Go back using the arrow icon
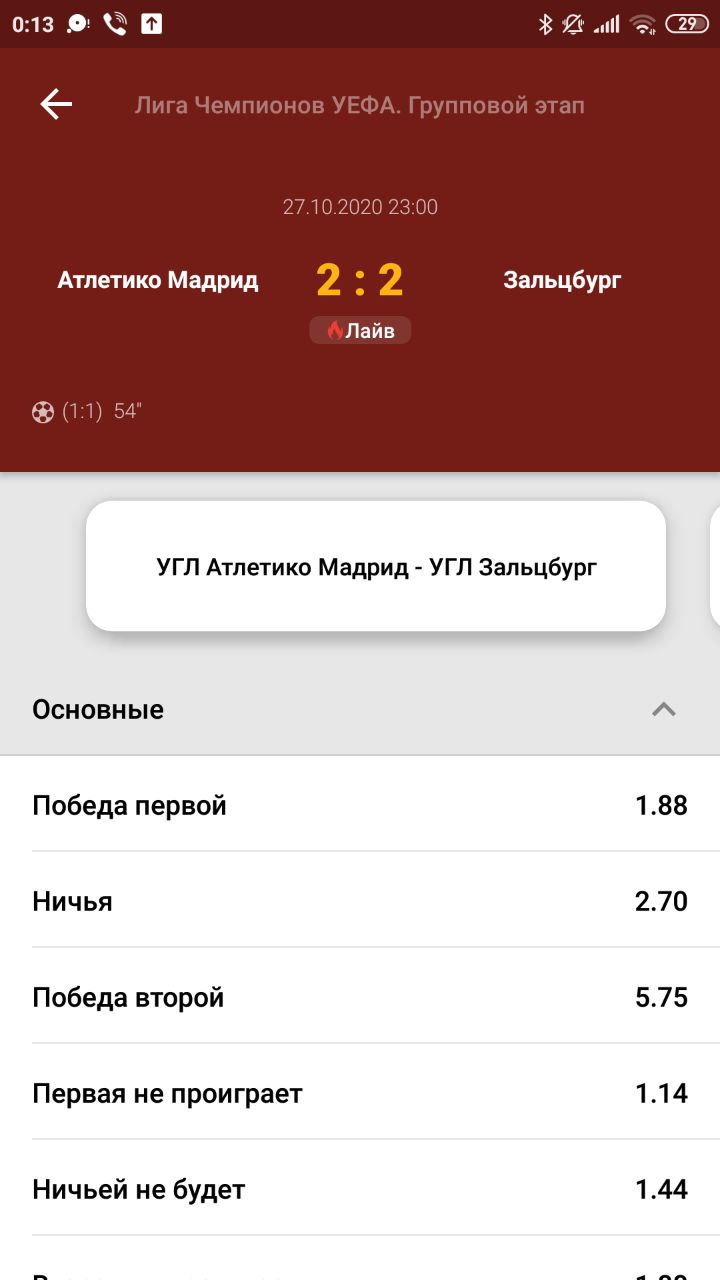720x1280 pixels. (x=56, y=104)
